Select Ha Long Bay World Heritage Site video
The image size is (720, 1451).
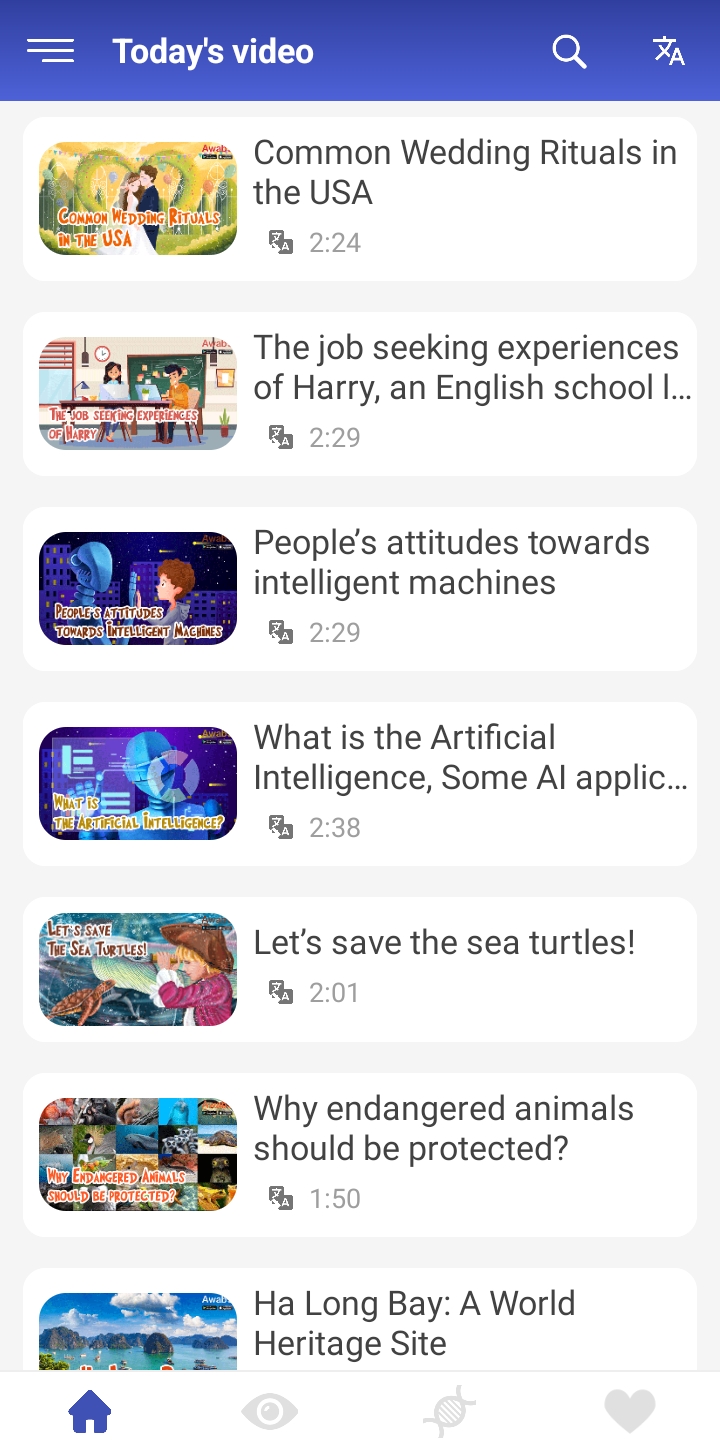click(x=360, y=1324)
